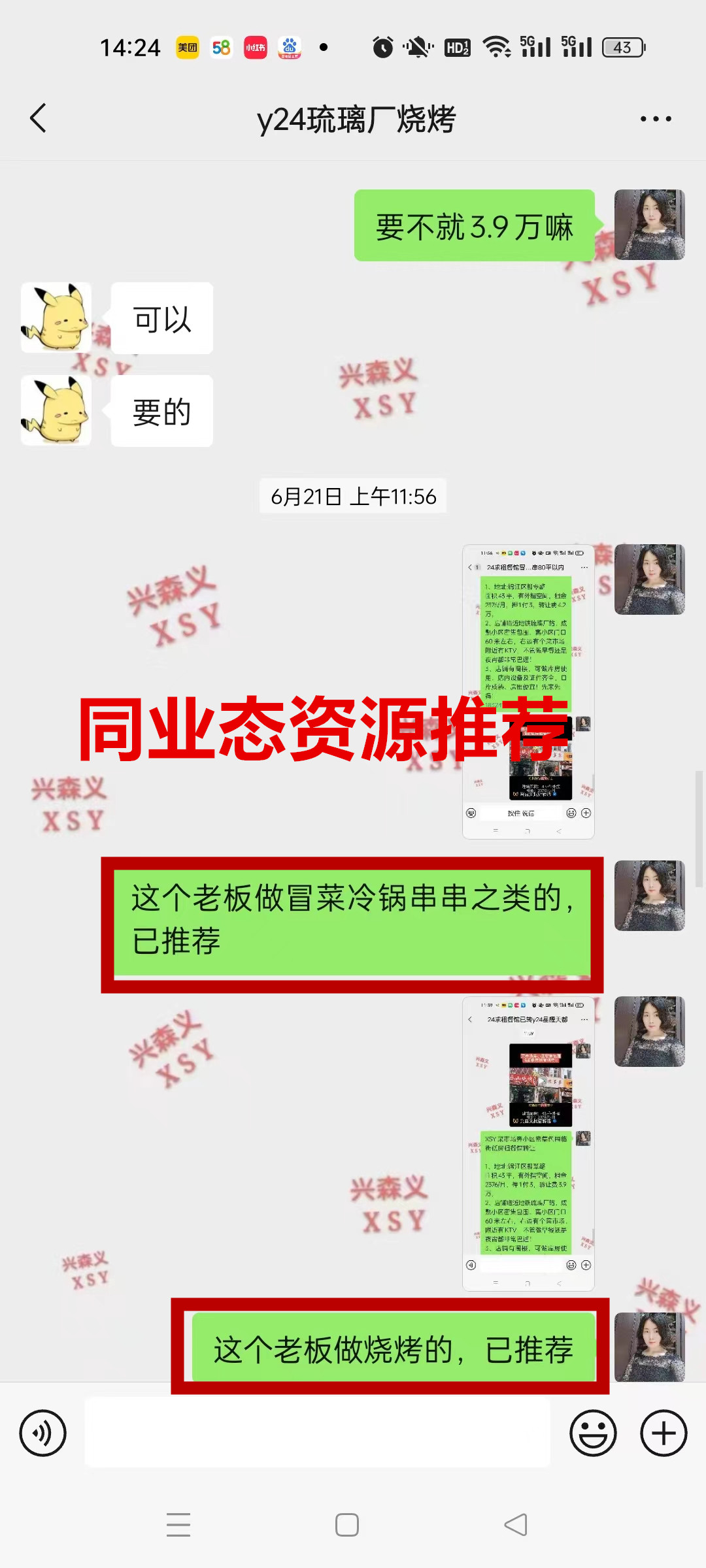
Task: Open the chat's three-dot menu
Action: (x=655, y=119)
